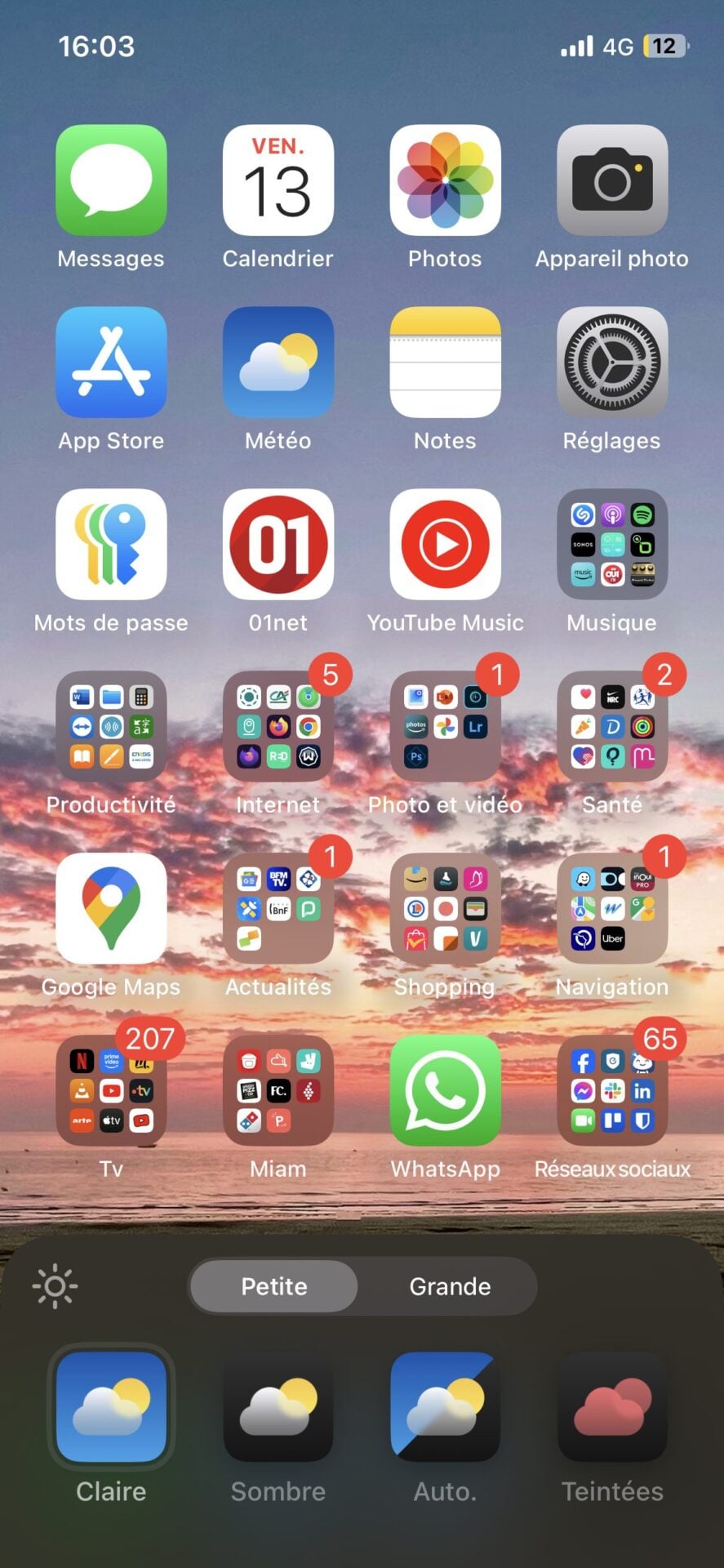Launch Google Maps
The image size is (724, 1568).
click(x=111, y=909)
